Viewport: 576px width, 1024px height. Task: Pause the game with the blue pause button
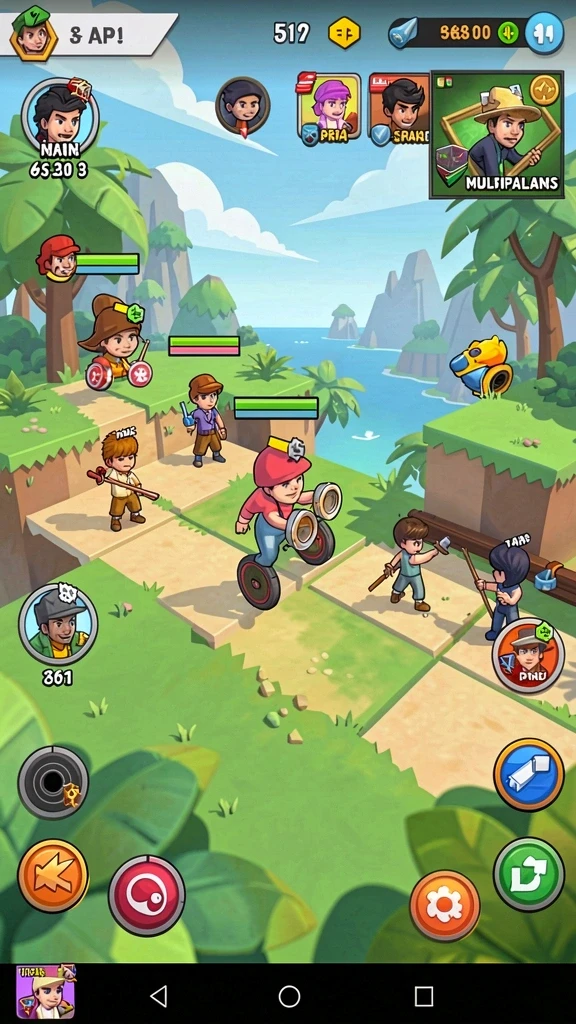click(543, 33)
